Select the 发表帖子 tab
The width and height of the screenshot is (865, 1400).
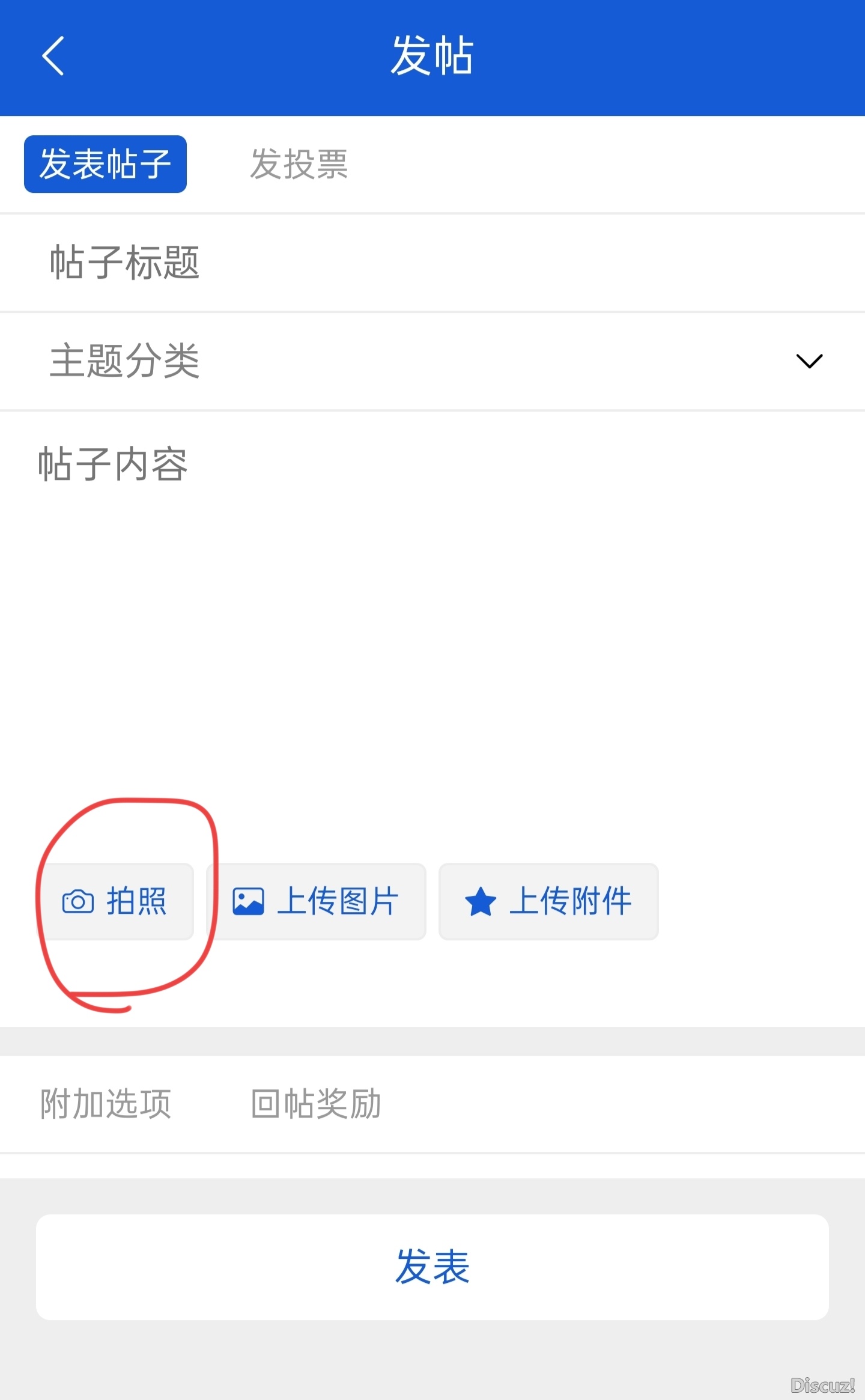point(105,164)
